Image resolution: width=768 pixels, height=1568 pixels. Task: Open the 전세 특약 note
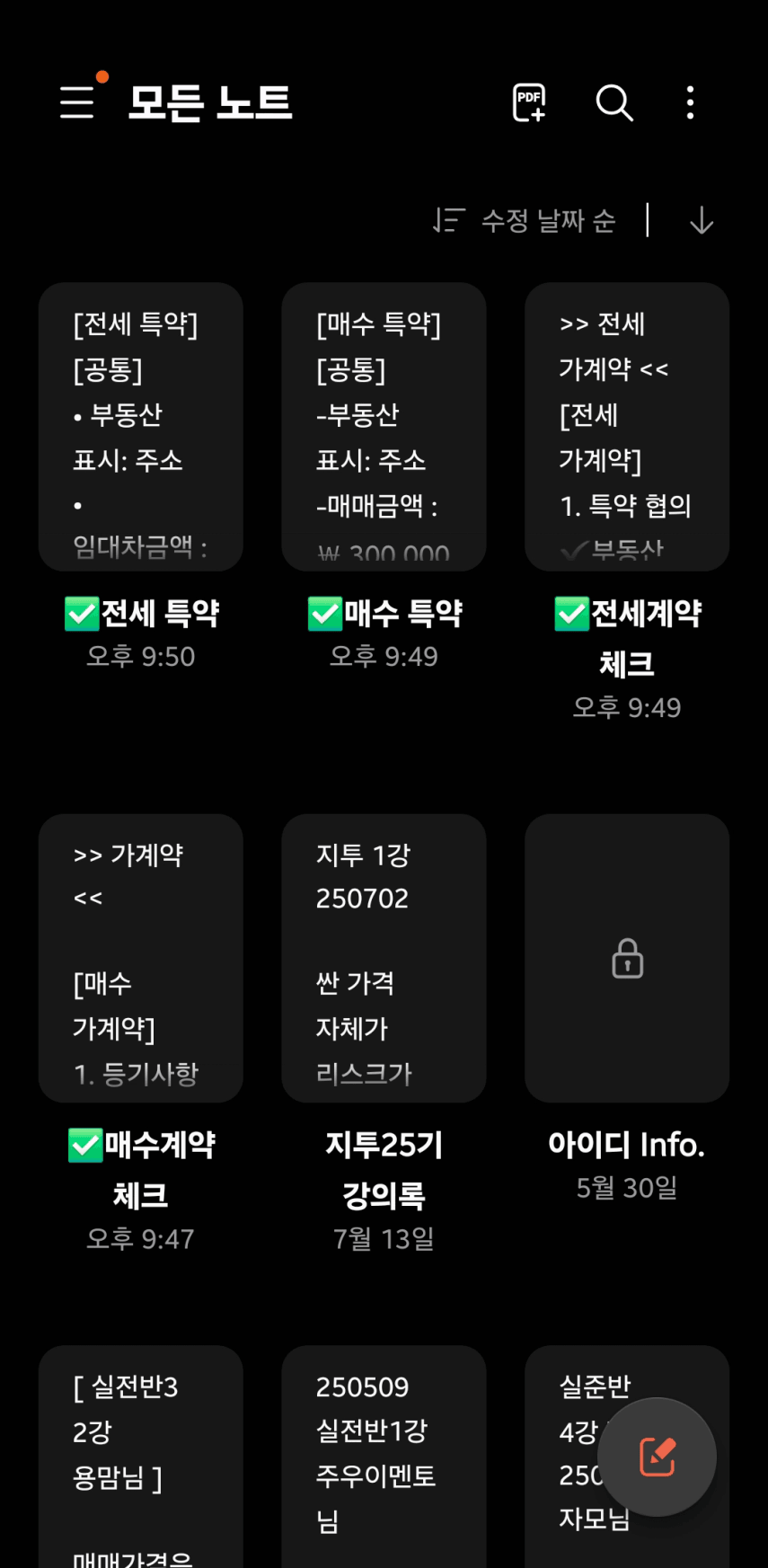click(141, 427)
